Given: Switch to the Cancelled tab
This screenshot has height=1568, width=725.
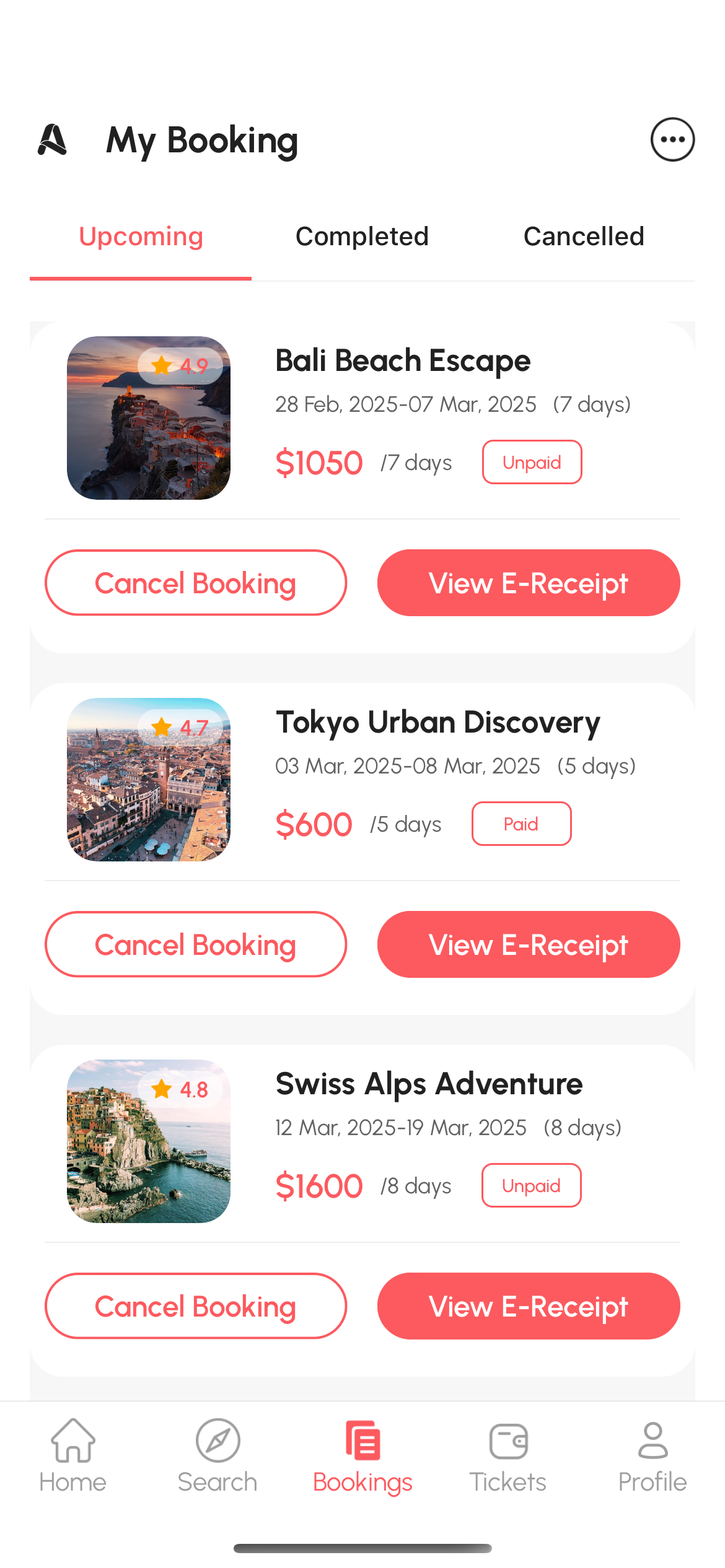Looking at the screenshot, I should click(x=584, y=237).
